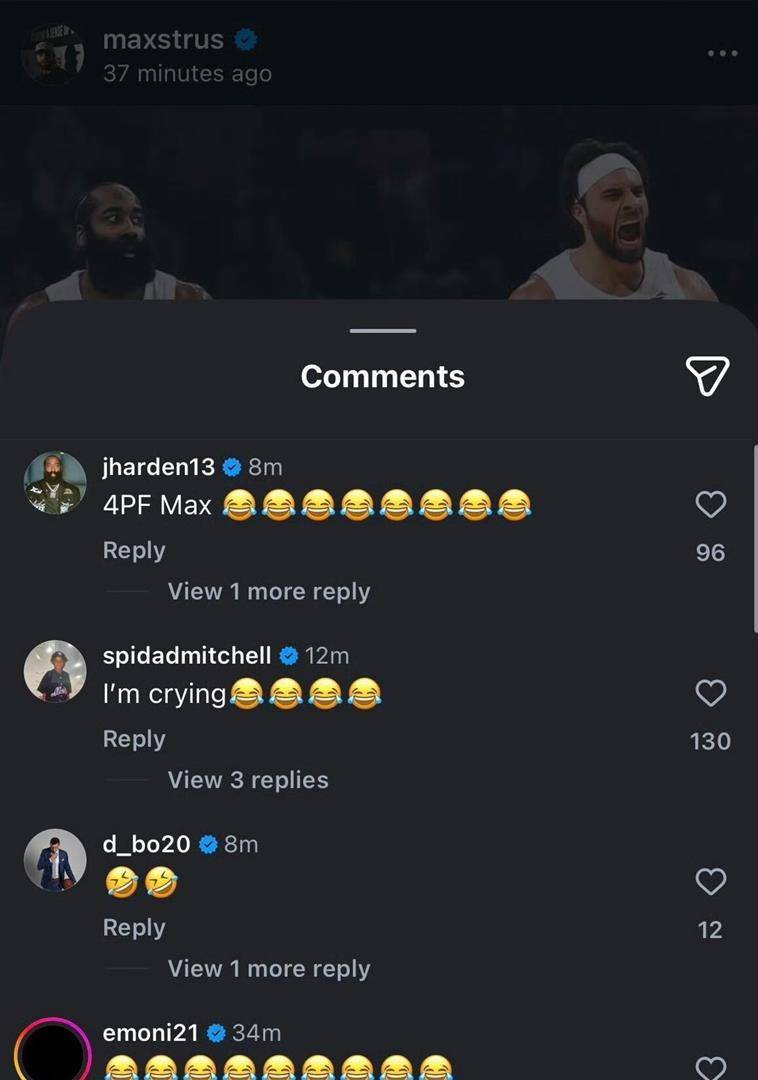Share the post via the paper plane icon
The height and width of the screenshot is (1080, 758).
[x=707, y=375]
